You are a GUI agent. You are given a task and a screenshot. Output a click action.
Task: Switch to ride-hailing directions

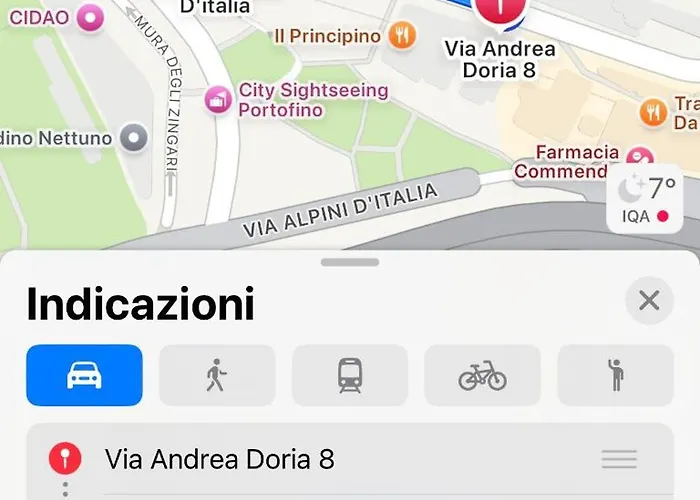pyautogui.click(x=615, y=375)
